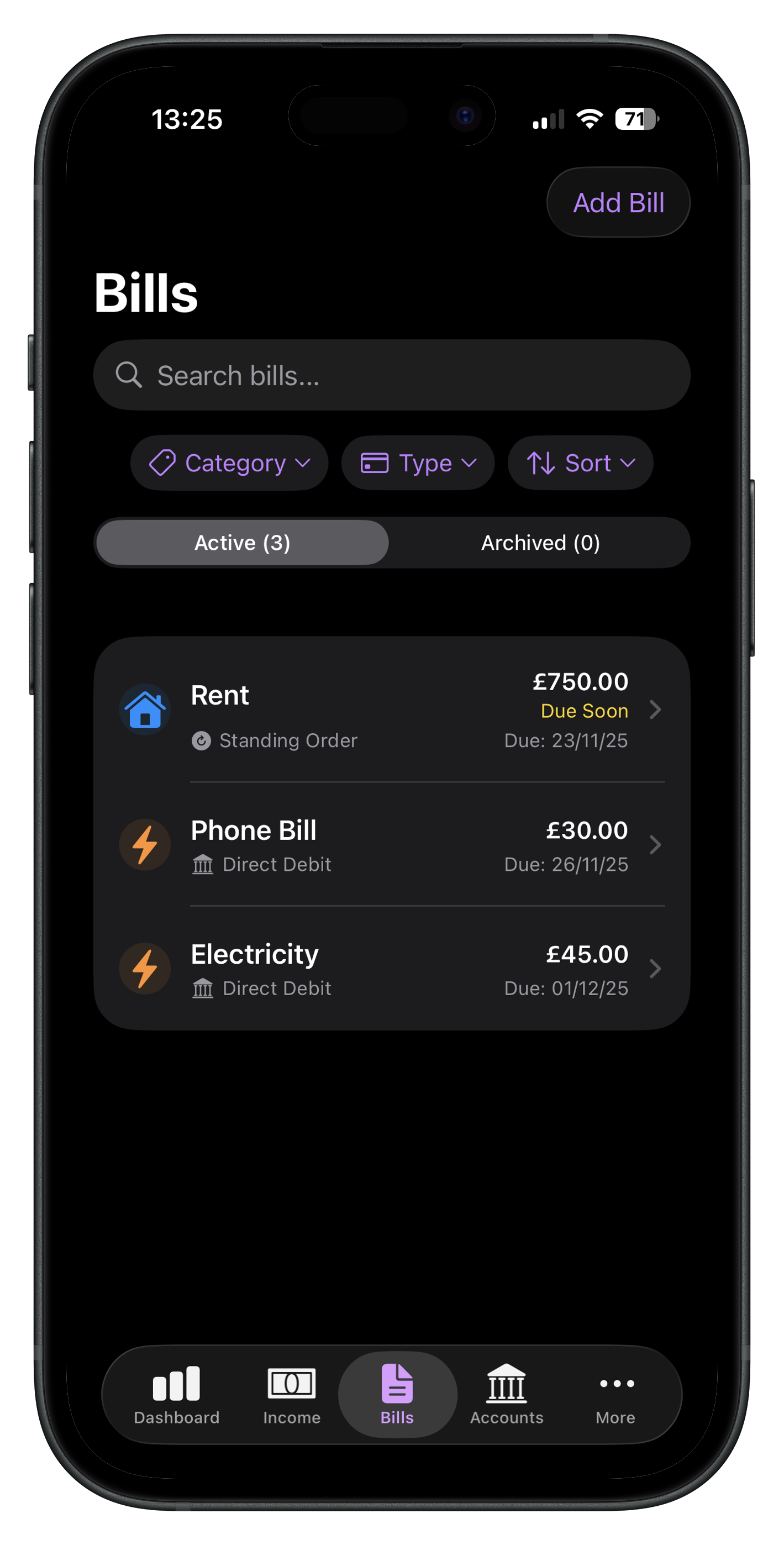The width and height of the screenshot is (784, 1545).
Task: Expand the Phone Bill details chevron
Action: (x=656, y=844)
